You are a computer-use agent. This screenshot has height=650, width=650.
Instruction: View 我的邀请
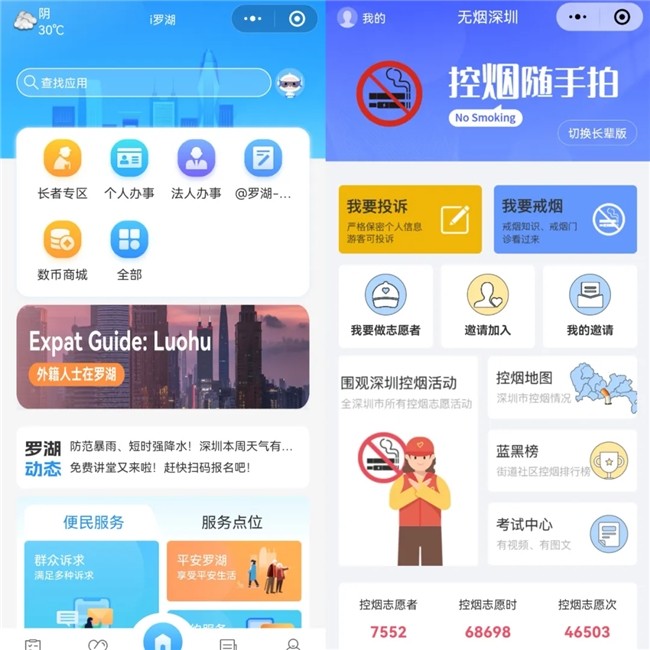coord(589,306)
